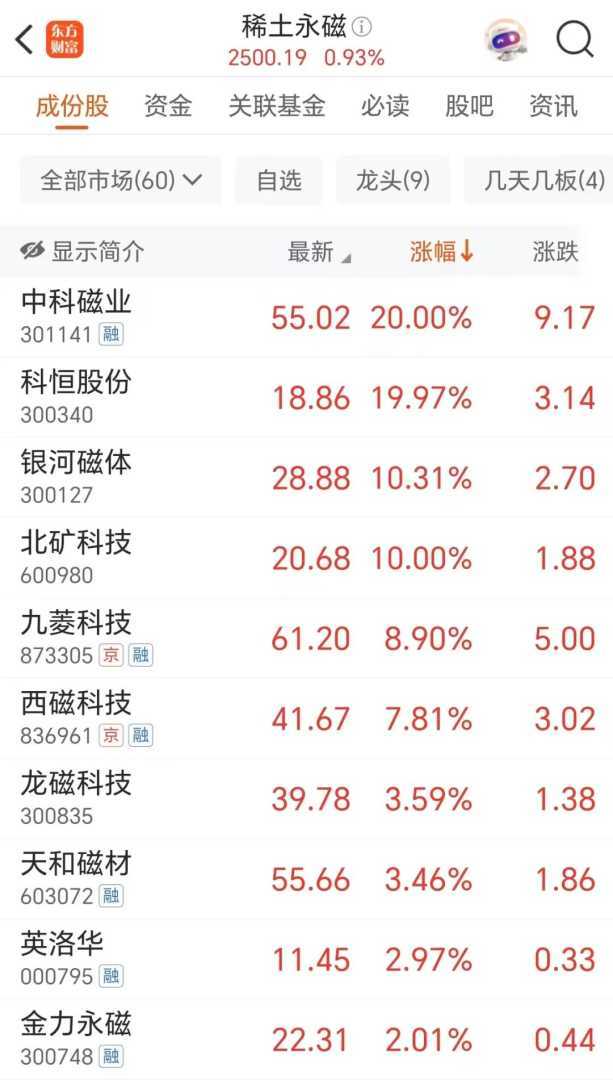This screenshot has height=1080, width=613.
Task: View details for 九菱科技 873305
Action: 76,638
